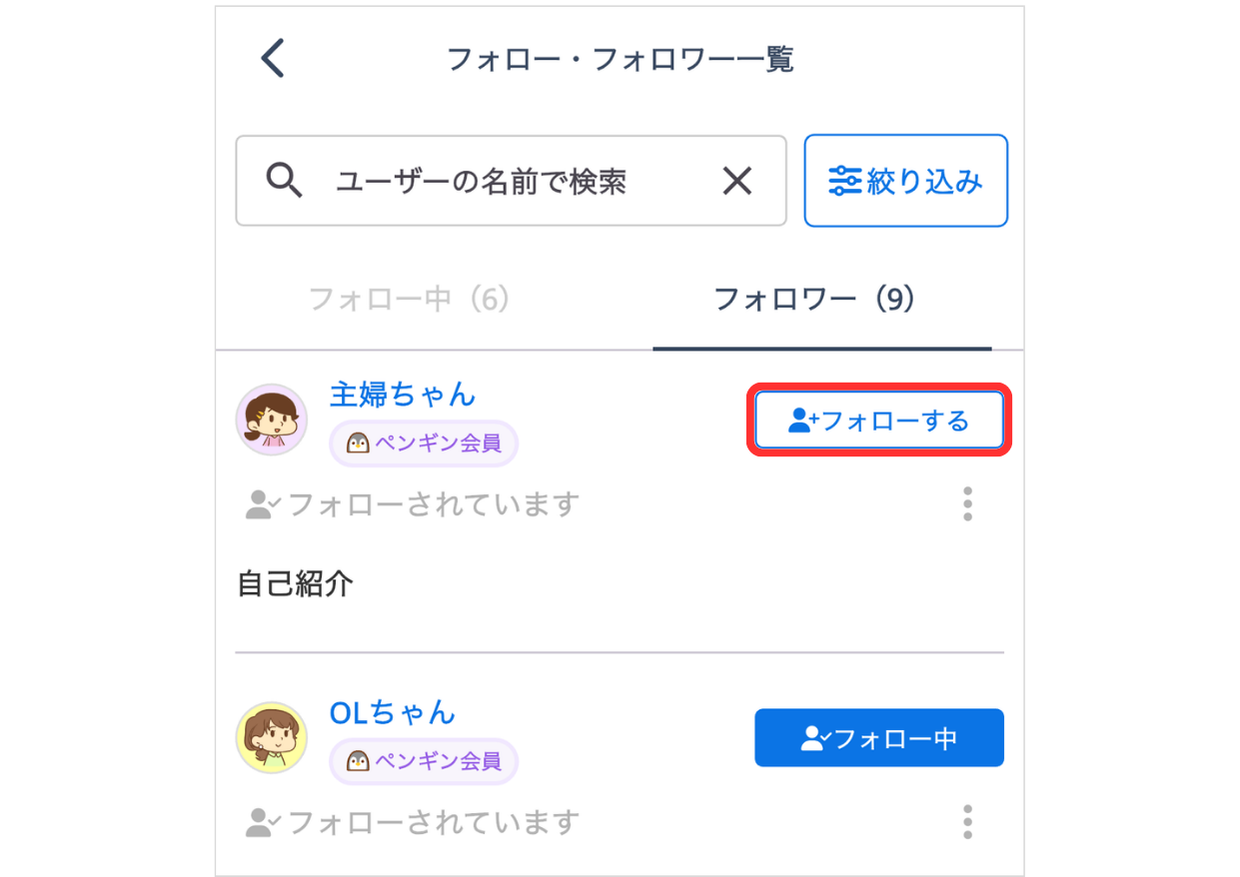The height and width of the screenshot is (877, 1240).
Task: Tap OLちゃん's avatar picture
Action: [271, 738]
